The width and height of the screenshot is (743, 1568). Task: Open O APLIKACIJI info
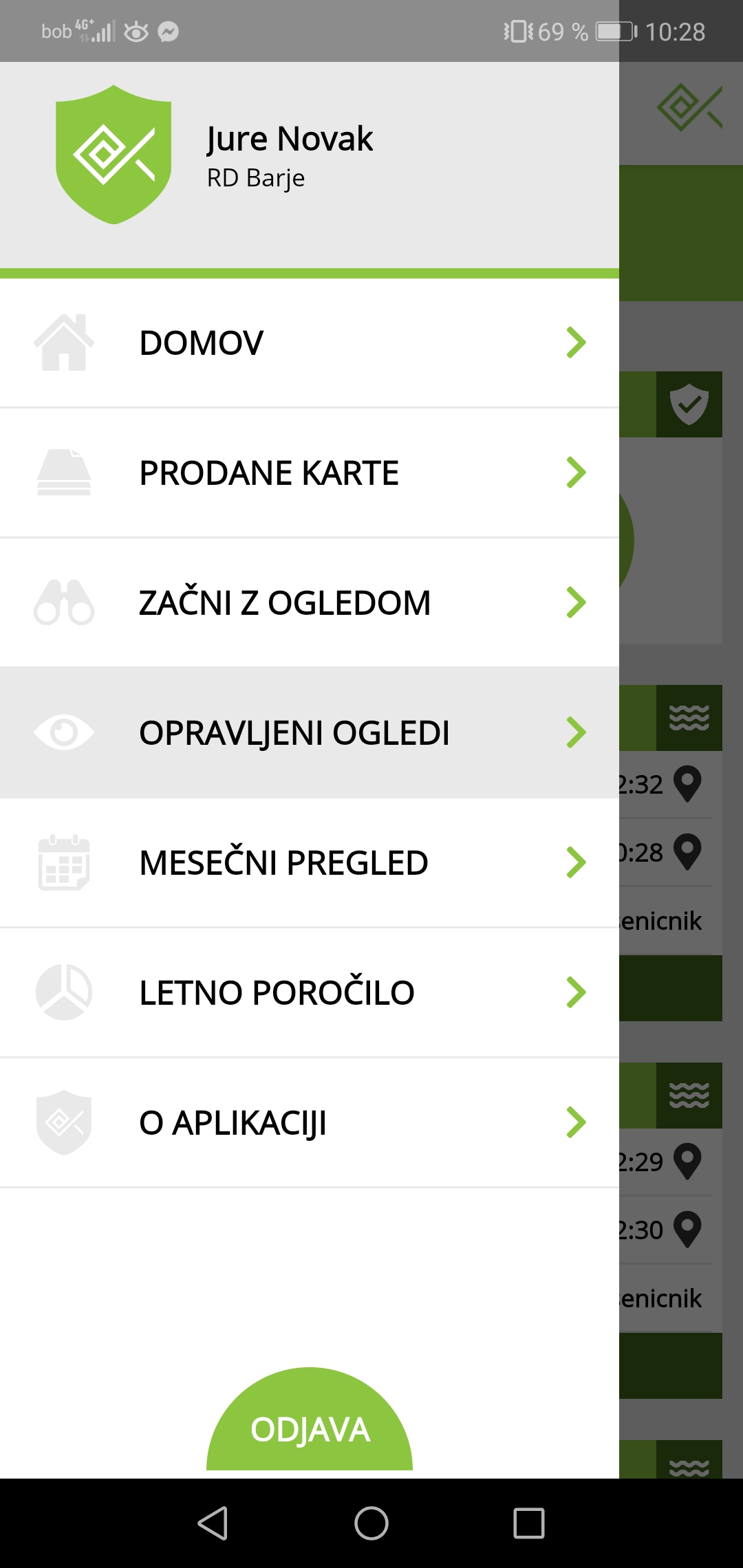(x=310, y=1122)
